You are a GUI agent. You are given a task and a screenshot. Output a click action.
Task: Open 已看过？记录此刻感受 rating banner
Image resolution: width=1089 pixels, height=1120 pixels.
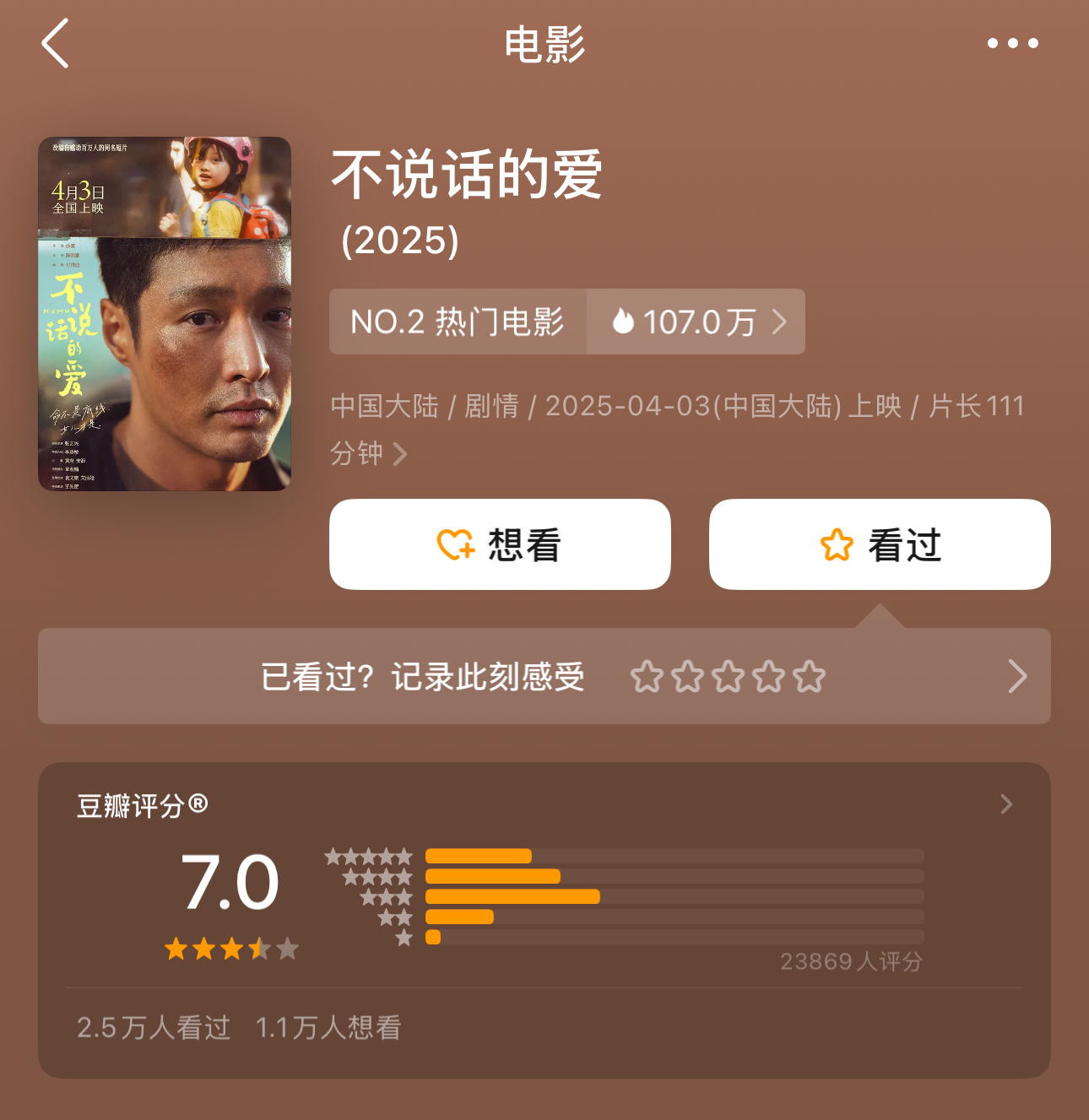pos(544,676)
